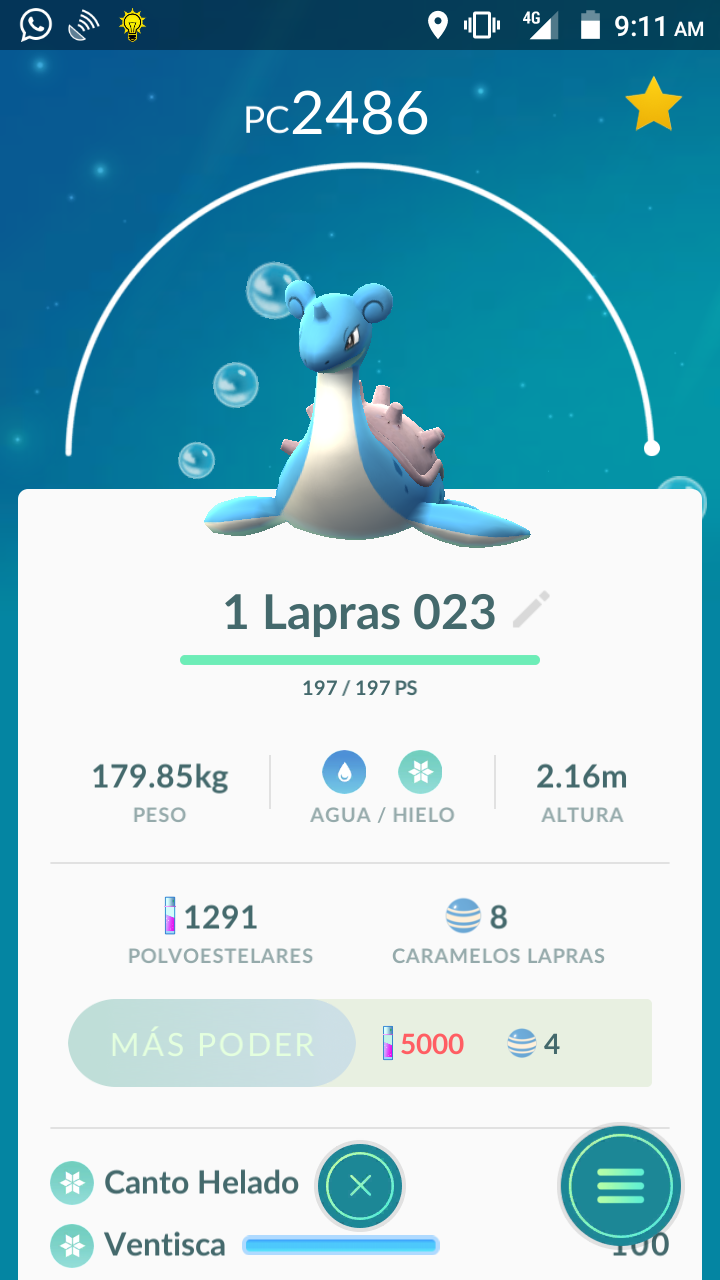Tap the MÁS PODER power up button
This screenshot has height=1280, width=720.
pos(212,1043)
